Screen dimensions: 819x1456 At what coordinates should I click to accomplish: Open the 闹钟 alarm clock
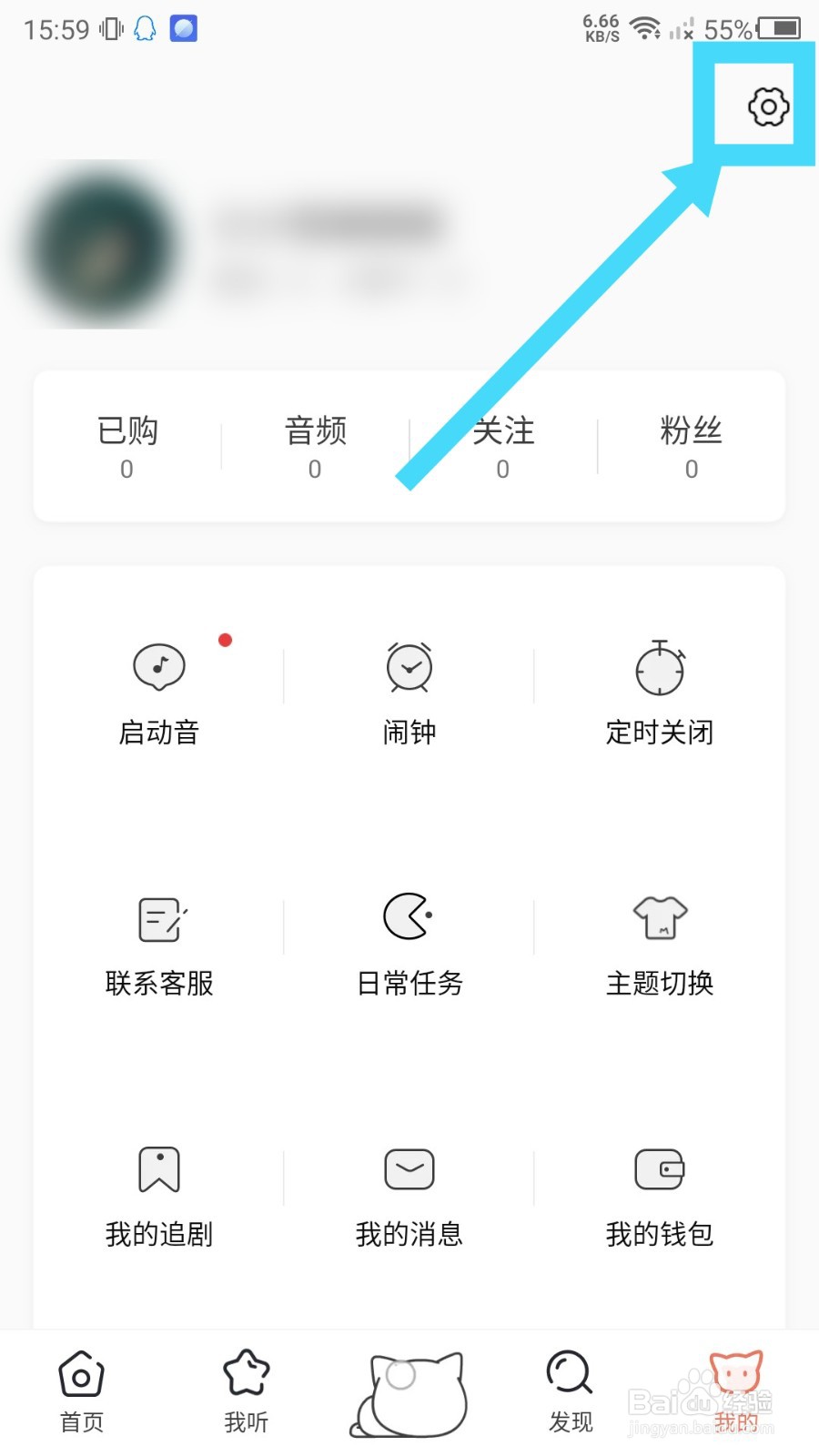click(x=409, y=693)
